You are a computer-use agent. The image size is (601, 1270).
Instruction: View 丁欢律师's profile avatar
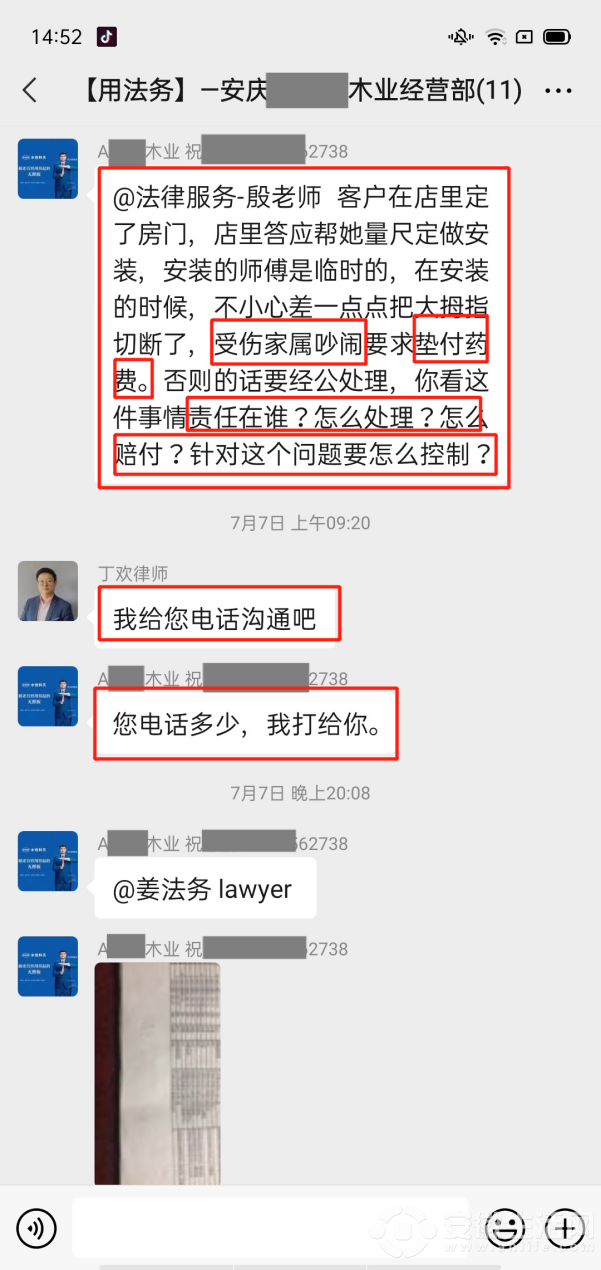(48, 590)
